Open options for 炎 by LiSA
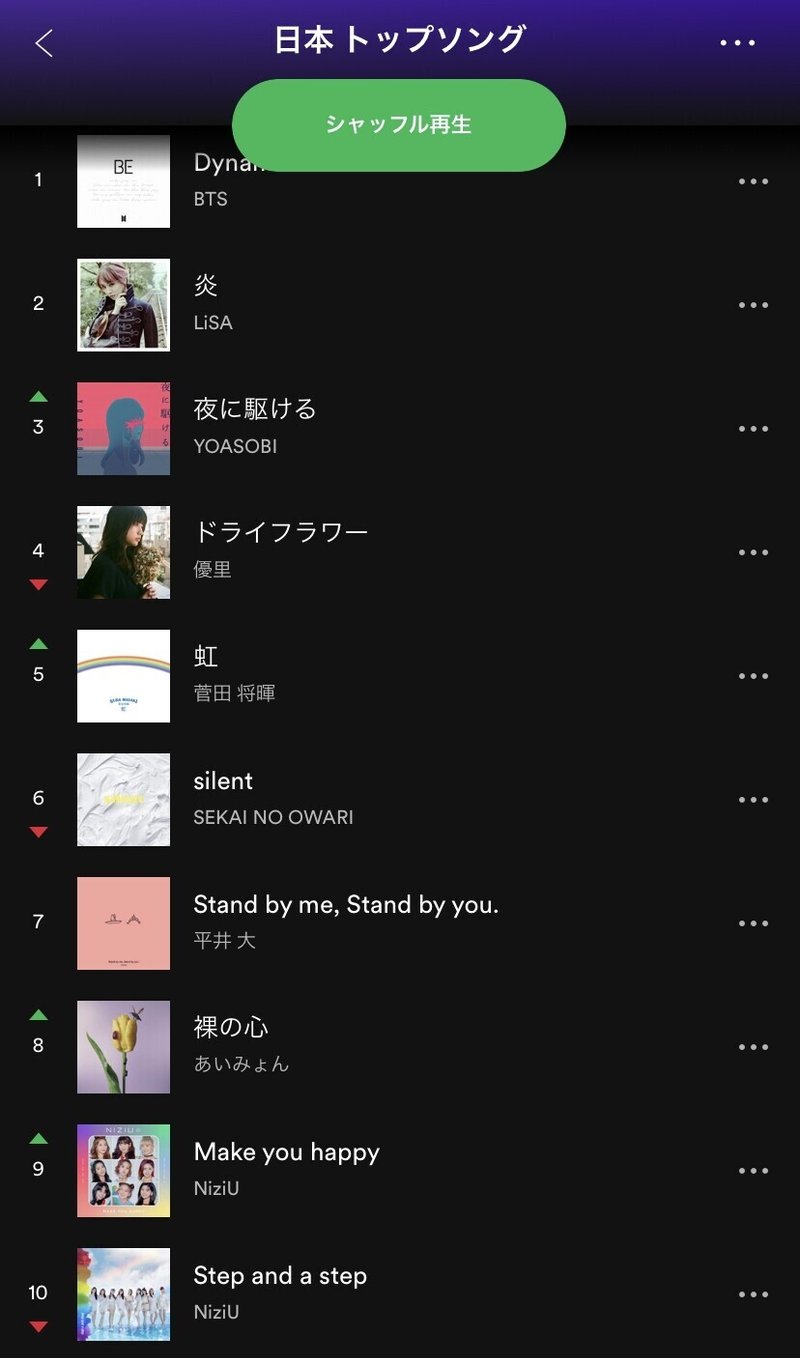The image size is (800, 1358). 751,304
